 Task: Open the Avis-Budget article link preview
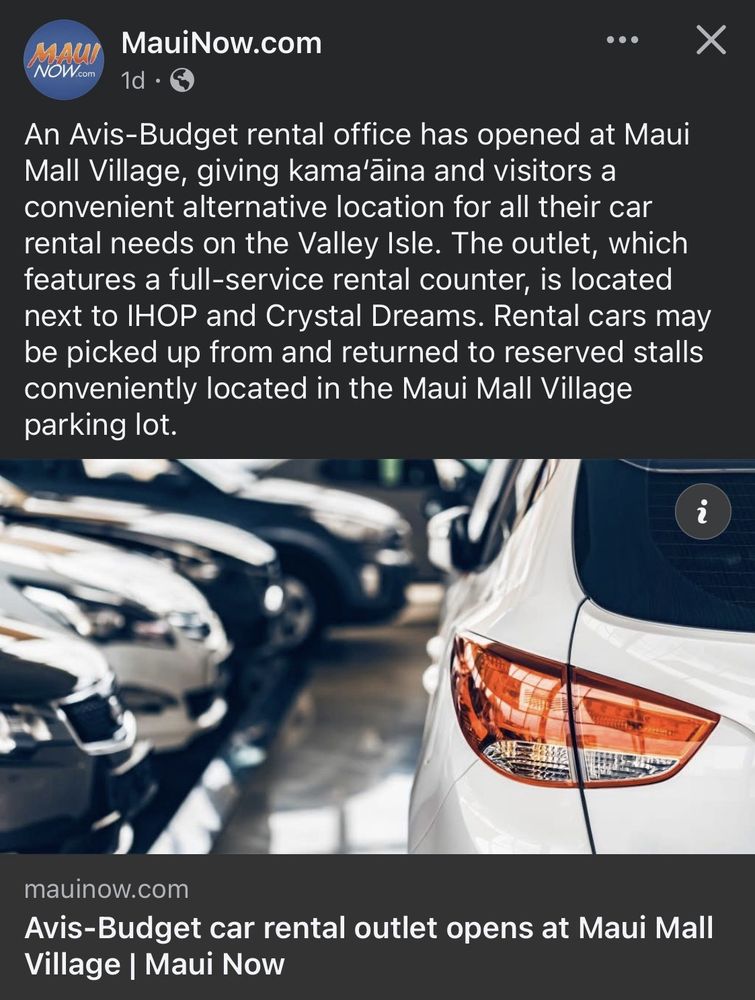tap(377, 655)
